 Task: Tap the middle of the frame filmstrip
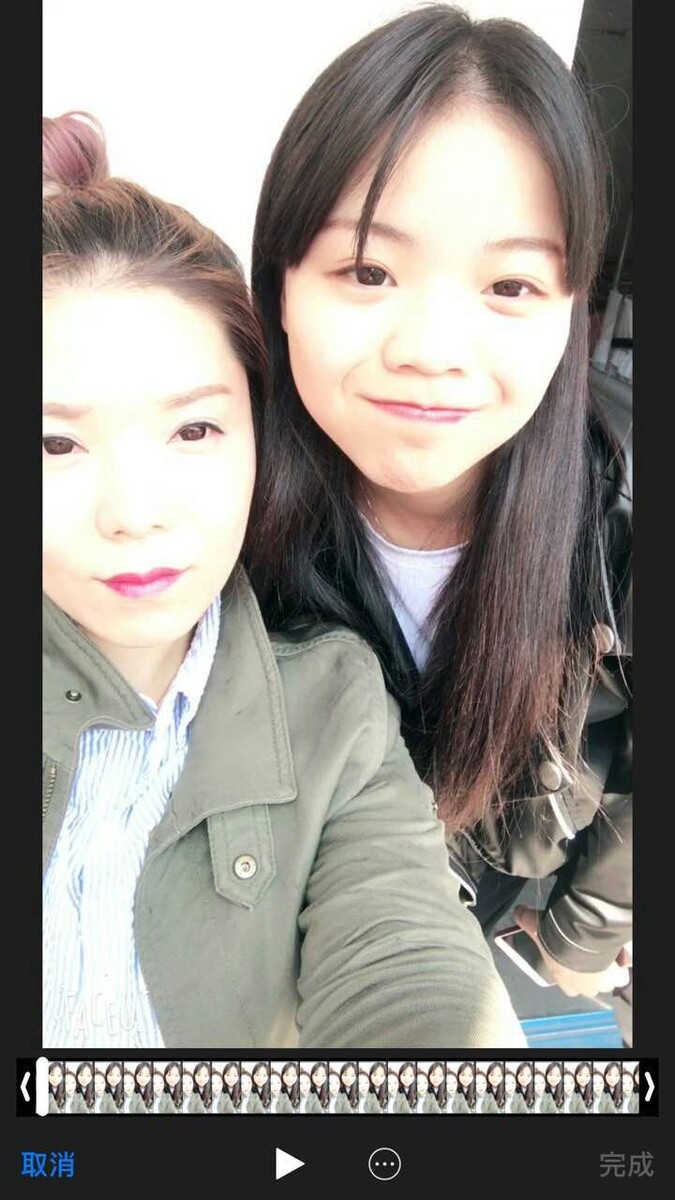tap(340, 1087)
